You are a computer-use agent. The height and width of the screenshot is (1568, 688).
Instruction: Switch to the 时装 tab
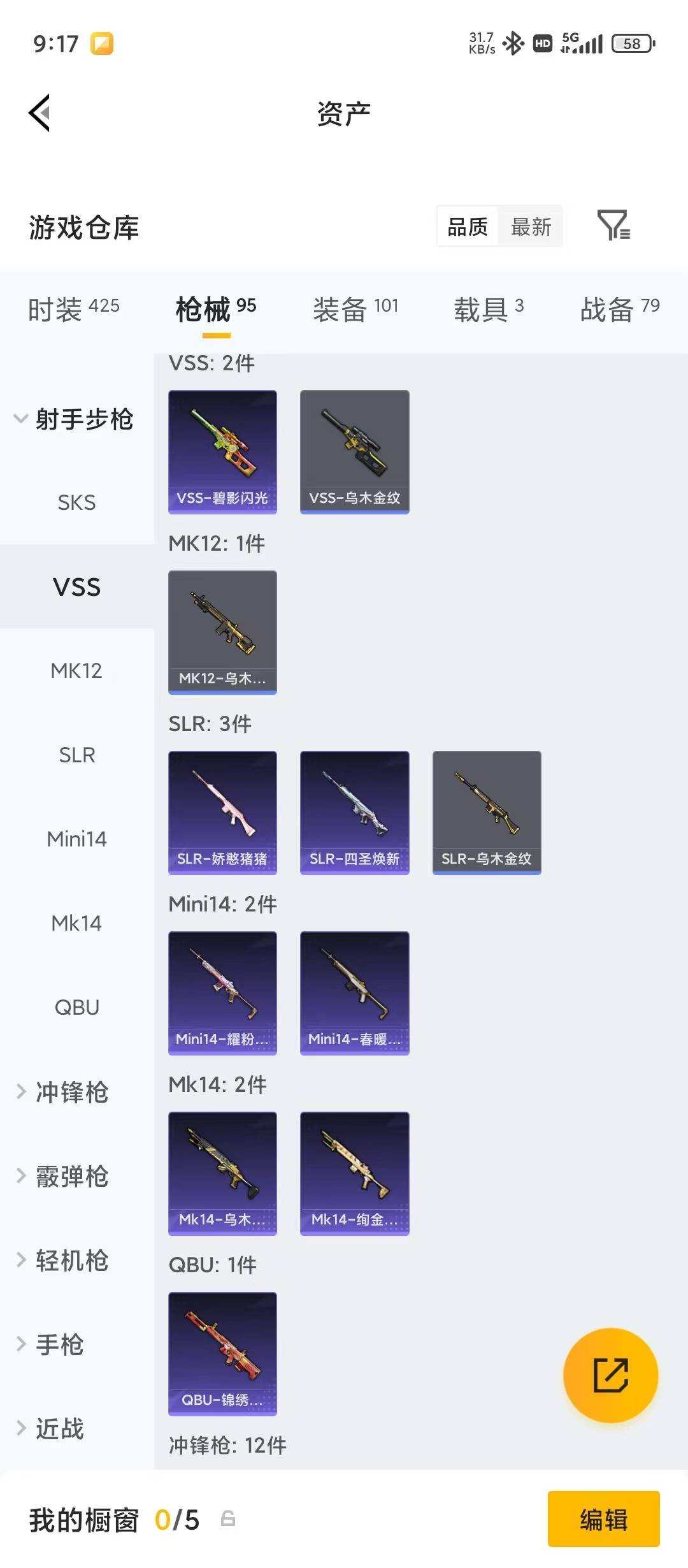point(73,310)
